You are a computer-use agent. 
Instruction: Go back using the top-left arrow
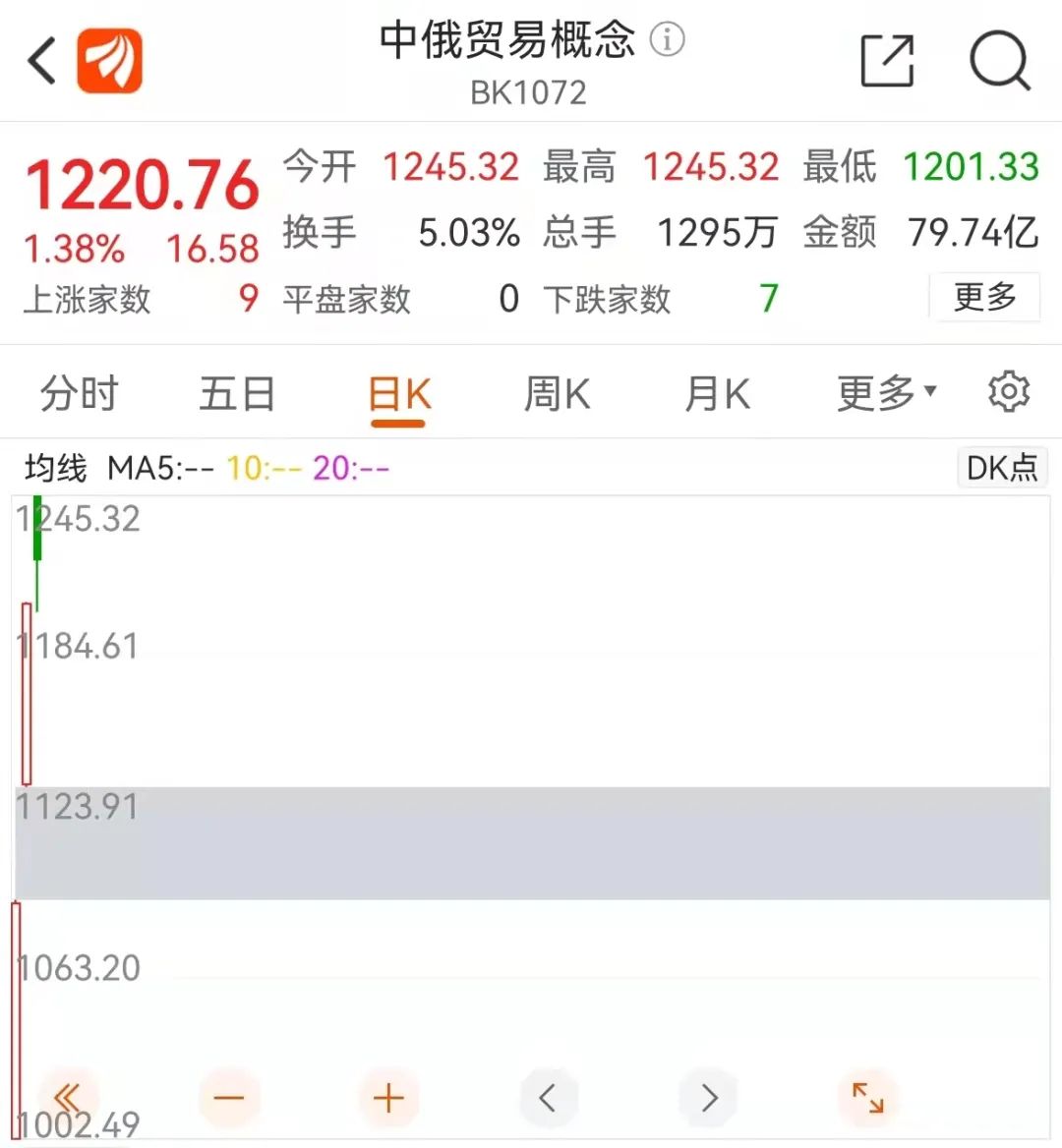tap(42, 61)
